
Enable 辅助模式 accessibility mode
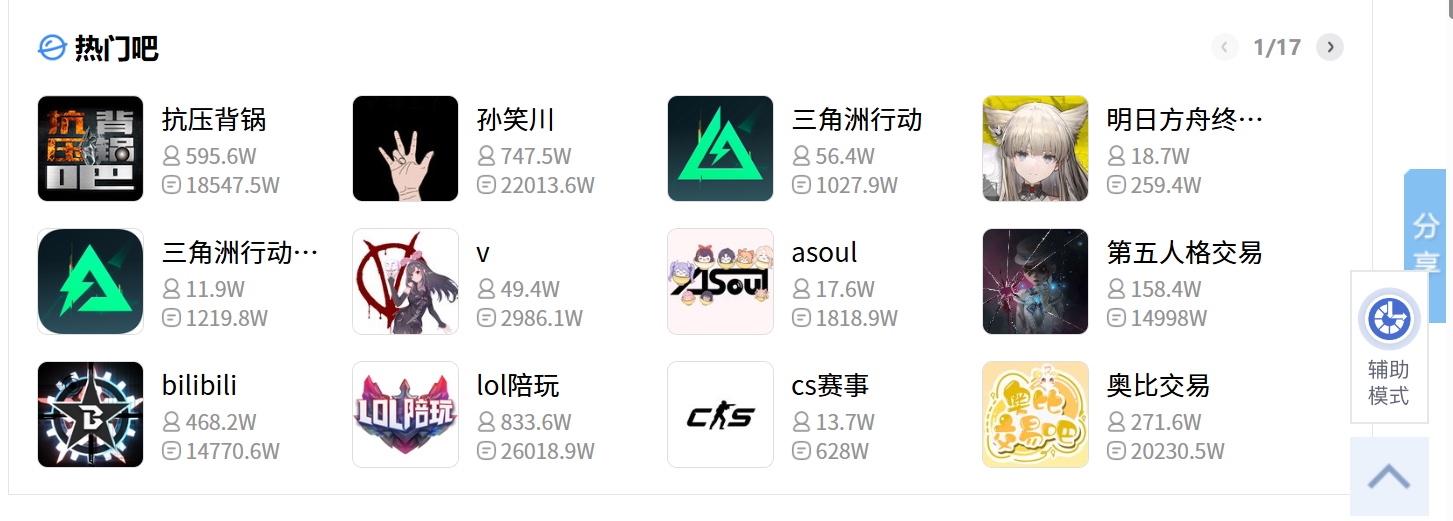click(1388, 346)
